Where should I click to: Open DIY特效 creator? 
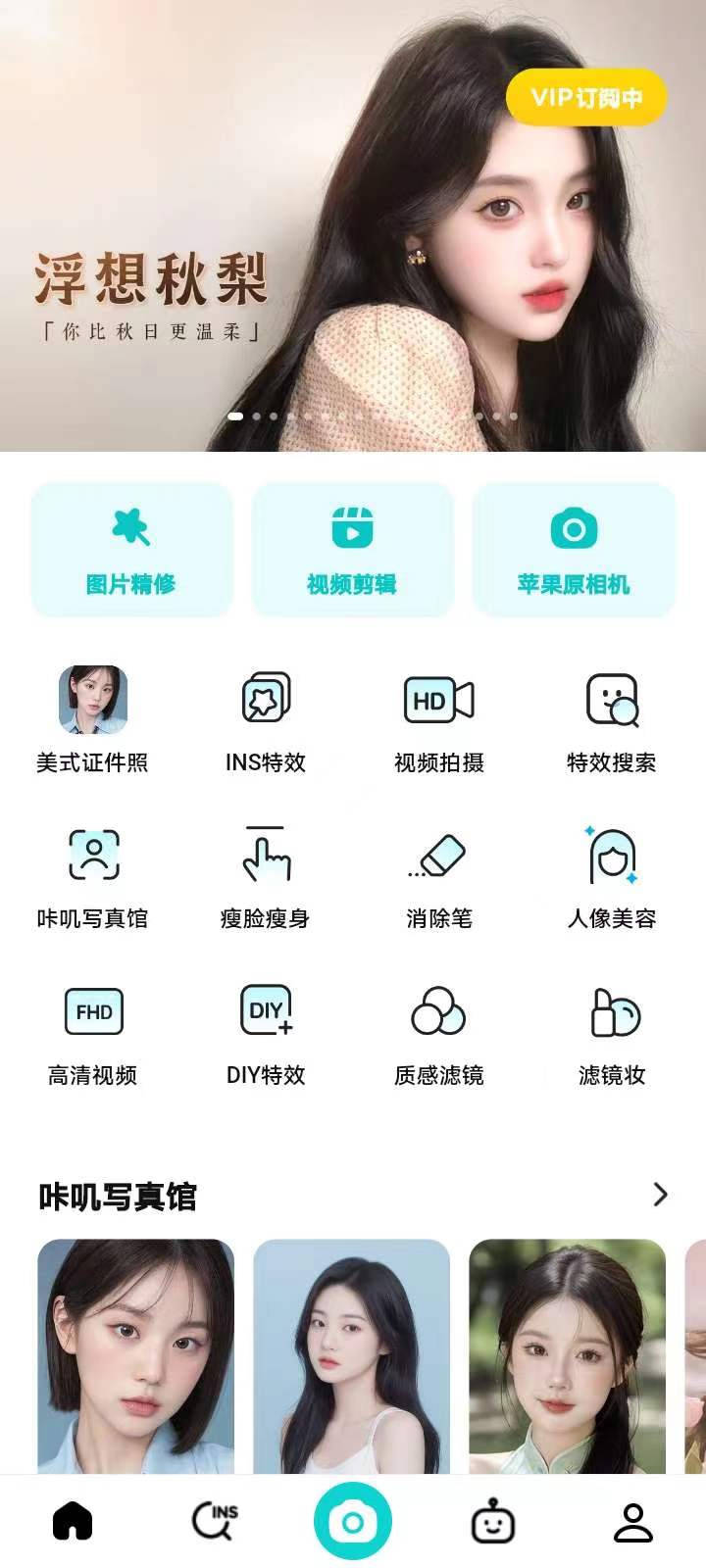click(266, 1033)
